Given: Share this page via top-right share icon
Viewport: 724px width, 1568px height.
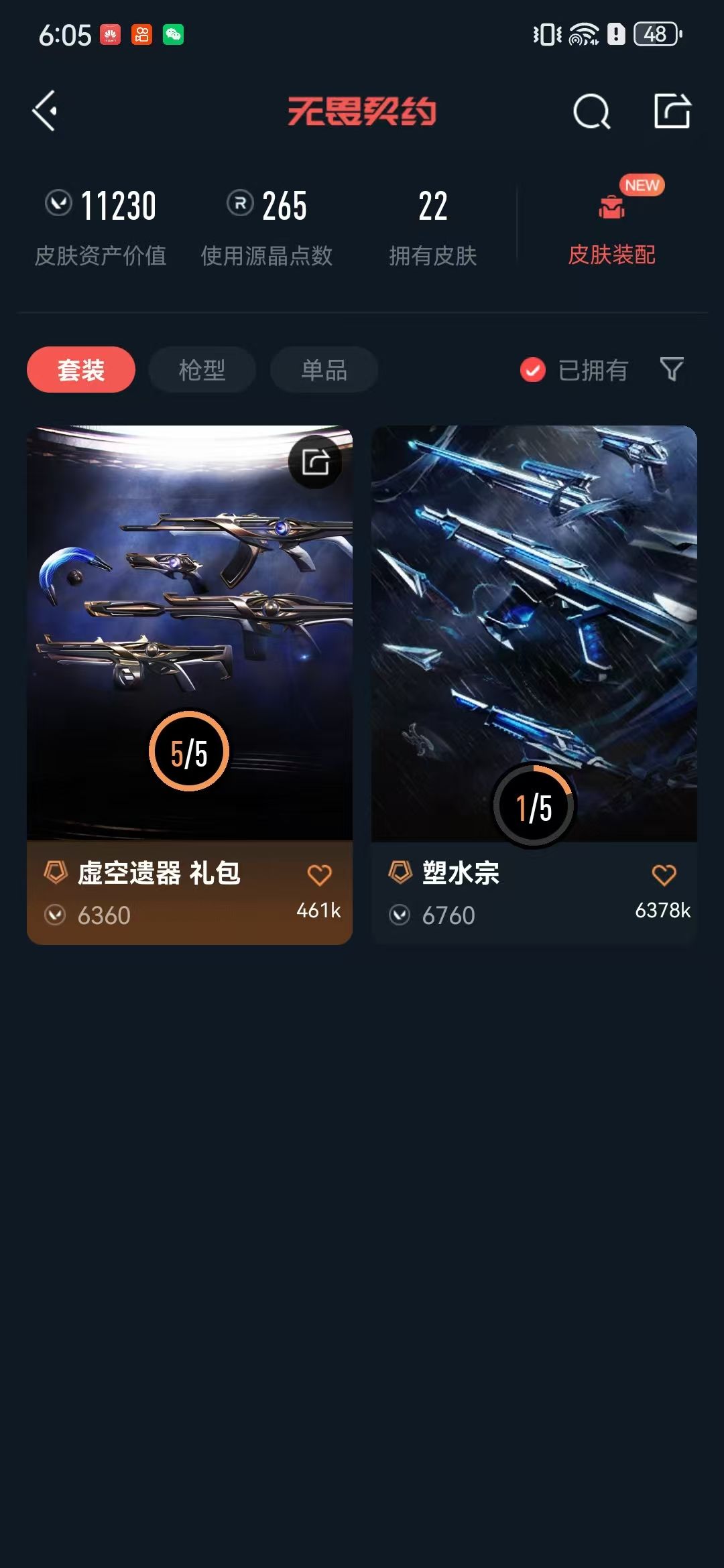Looking at the screenshot, I should tap(672, 111).
